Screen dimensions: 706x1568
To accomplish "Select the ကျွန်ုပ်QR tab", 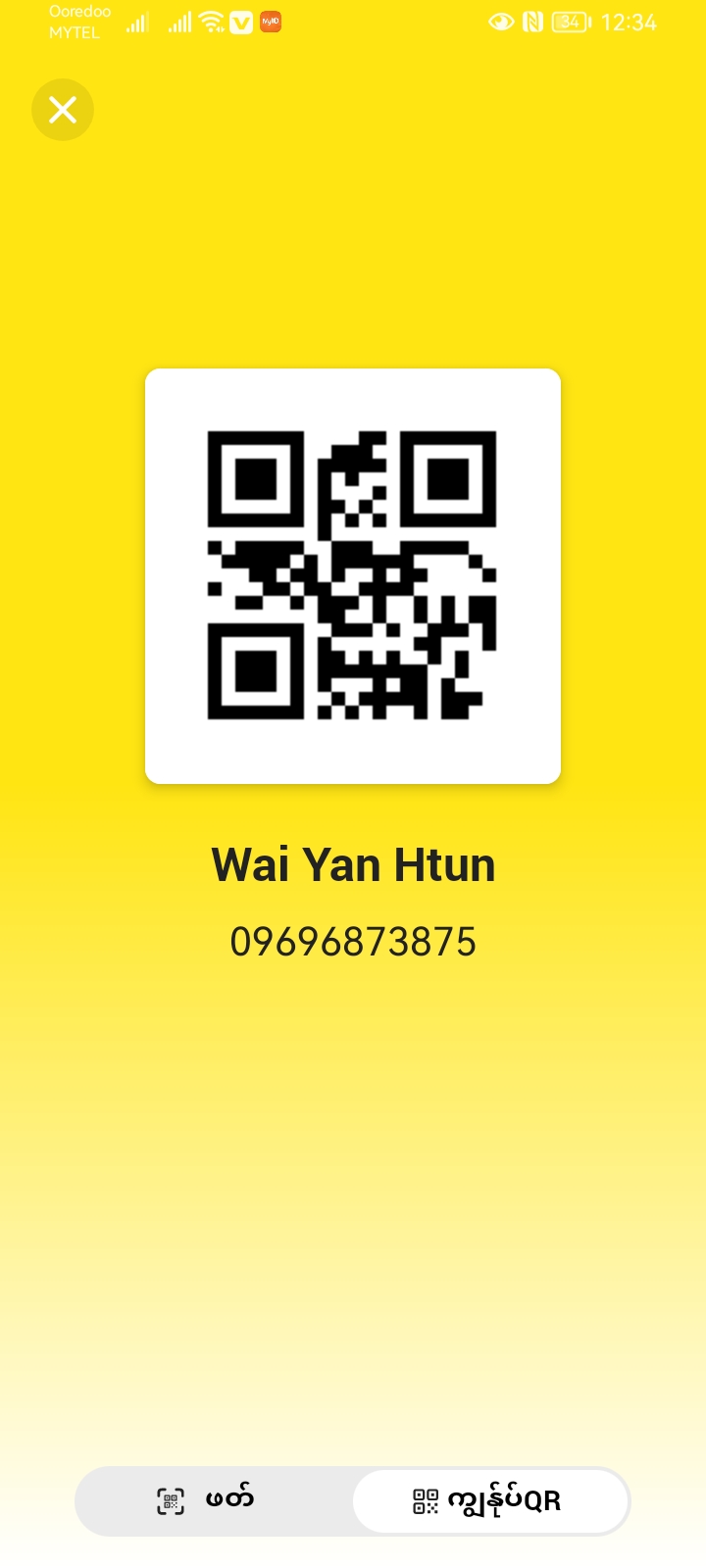I will tap(489, 1500).
